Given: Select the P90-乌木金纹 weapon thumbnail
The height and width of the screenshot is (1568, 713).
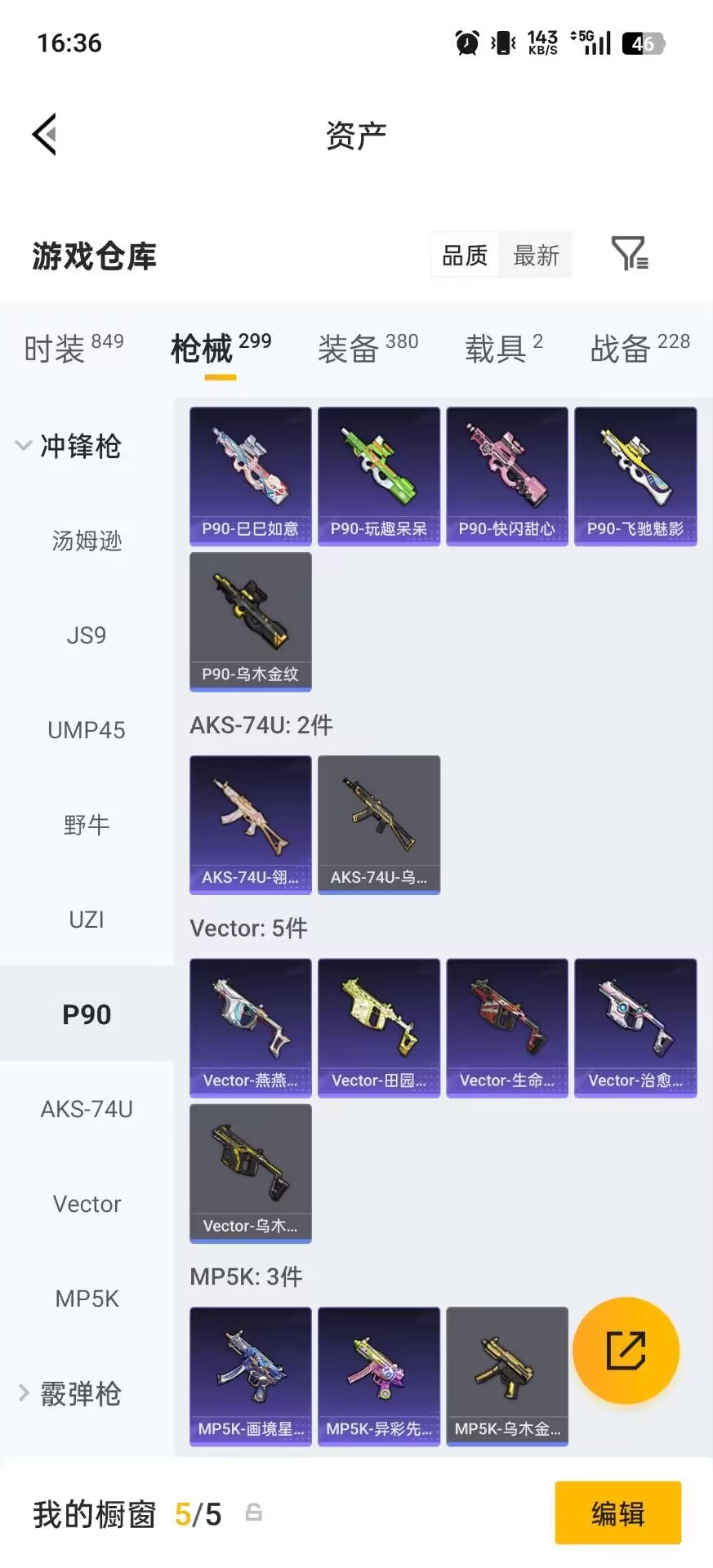Looking at the screenshot, I should click(x=250, y=621).
